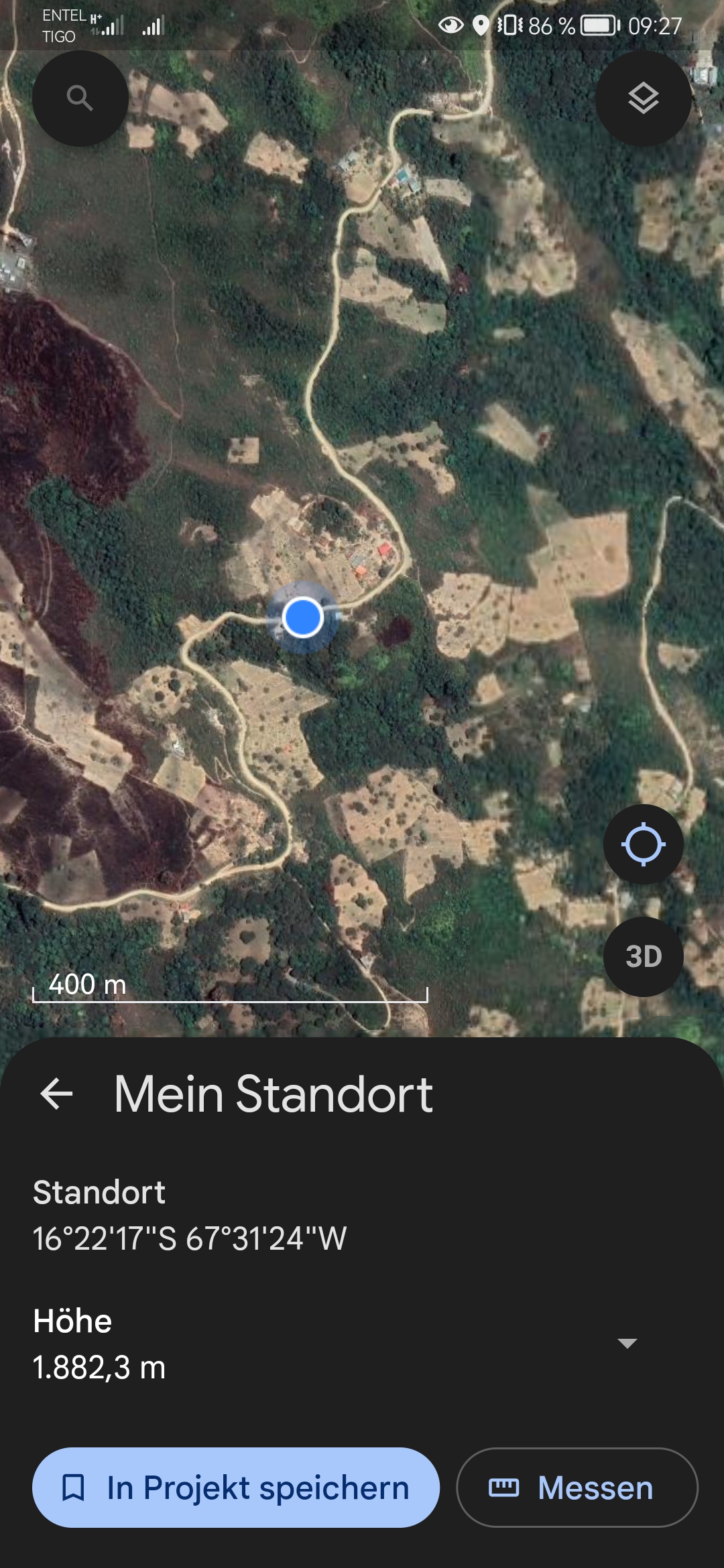Switch the map to 3D view

click(643, 957)
